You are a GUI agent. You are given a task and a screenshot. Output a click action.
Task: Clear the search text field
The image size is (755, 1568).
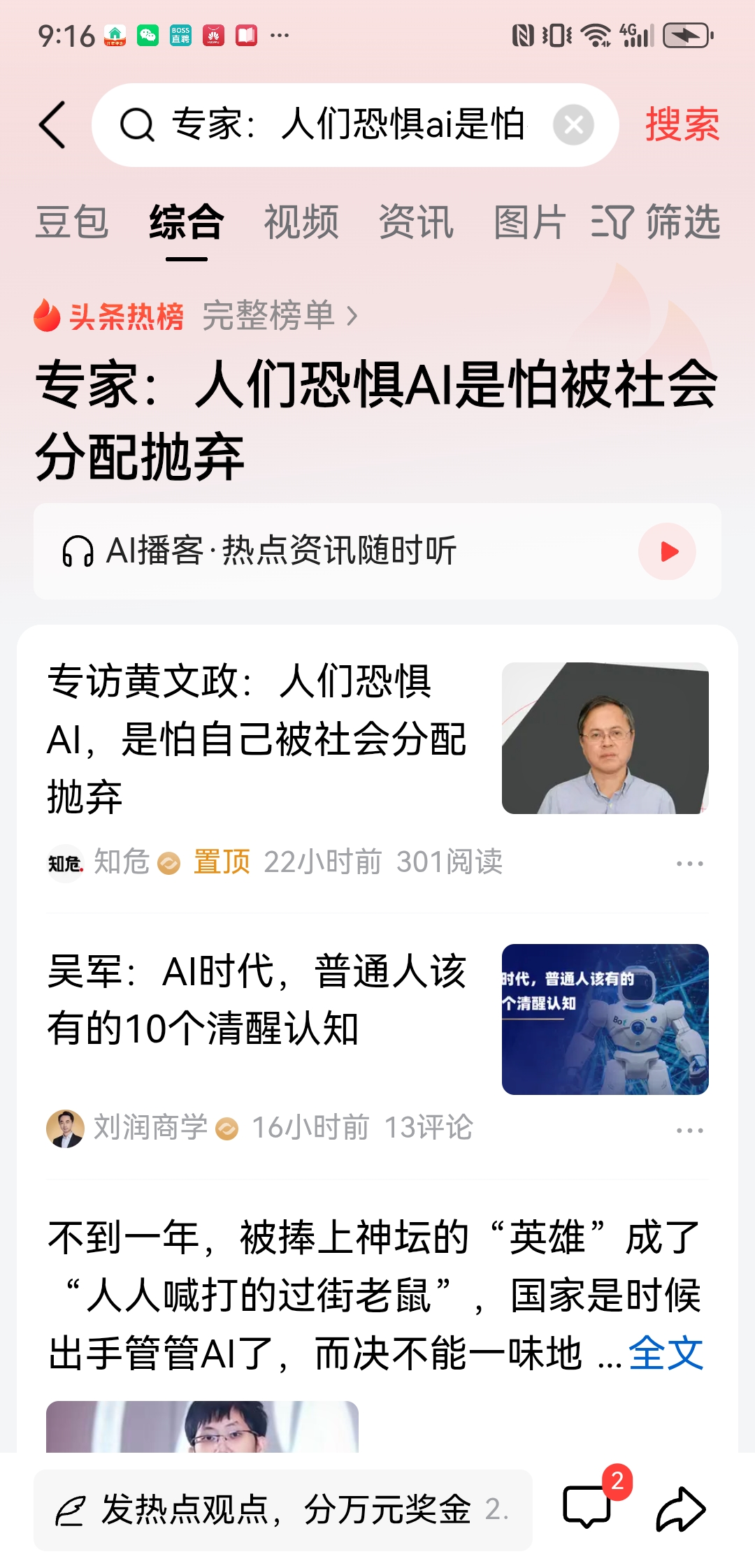[573, 125]
